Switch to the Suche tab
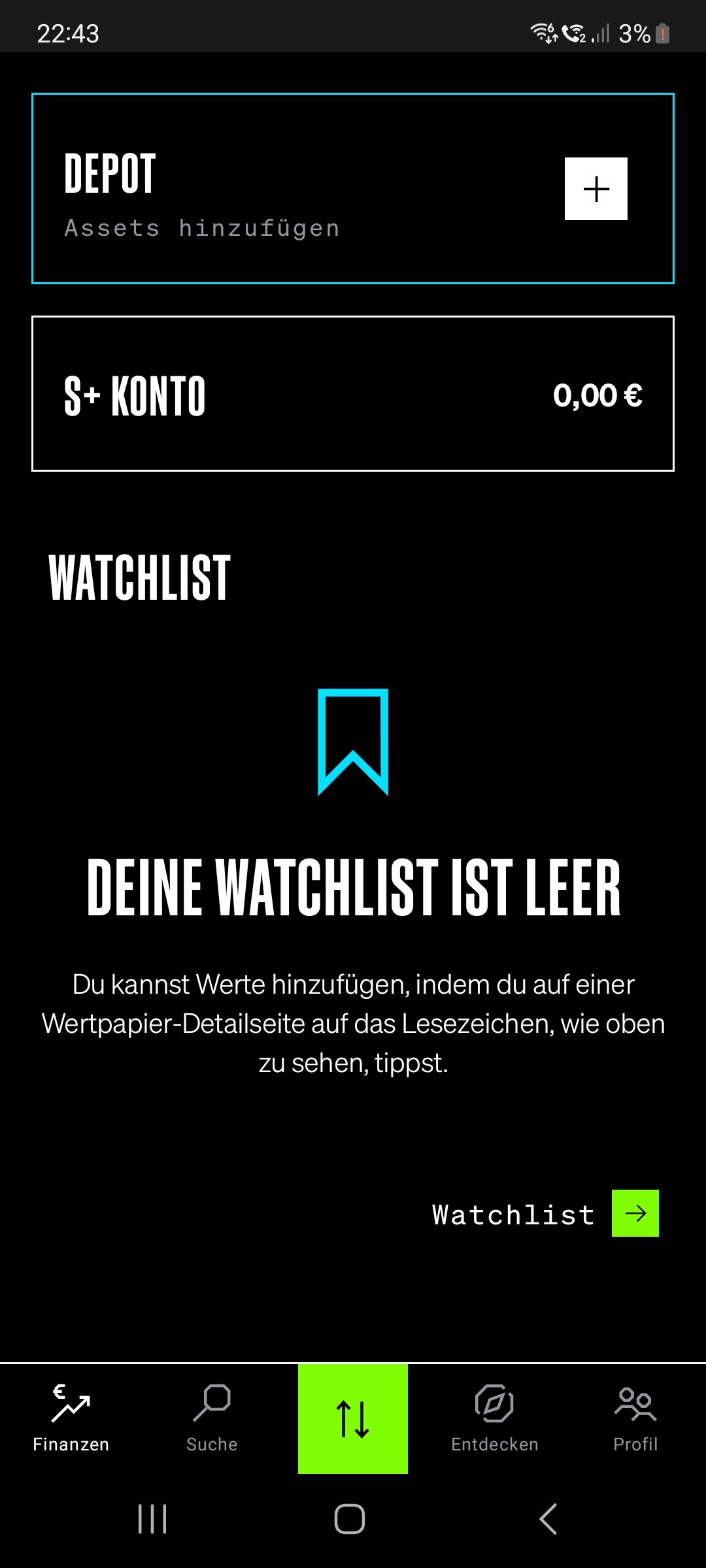Image resolution: width=706 pixels, height=1568 pixels. click(x=212, y=1418)
